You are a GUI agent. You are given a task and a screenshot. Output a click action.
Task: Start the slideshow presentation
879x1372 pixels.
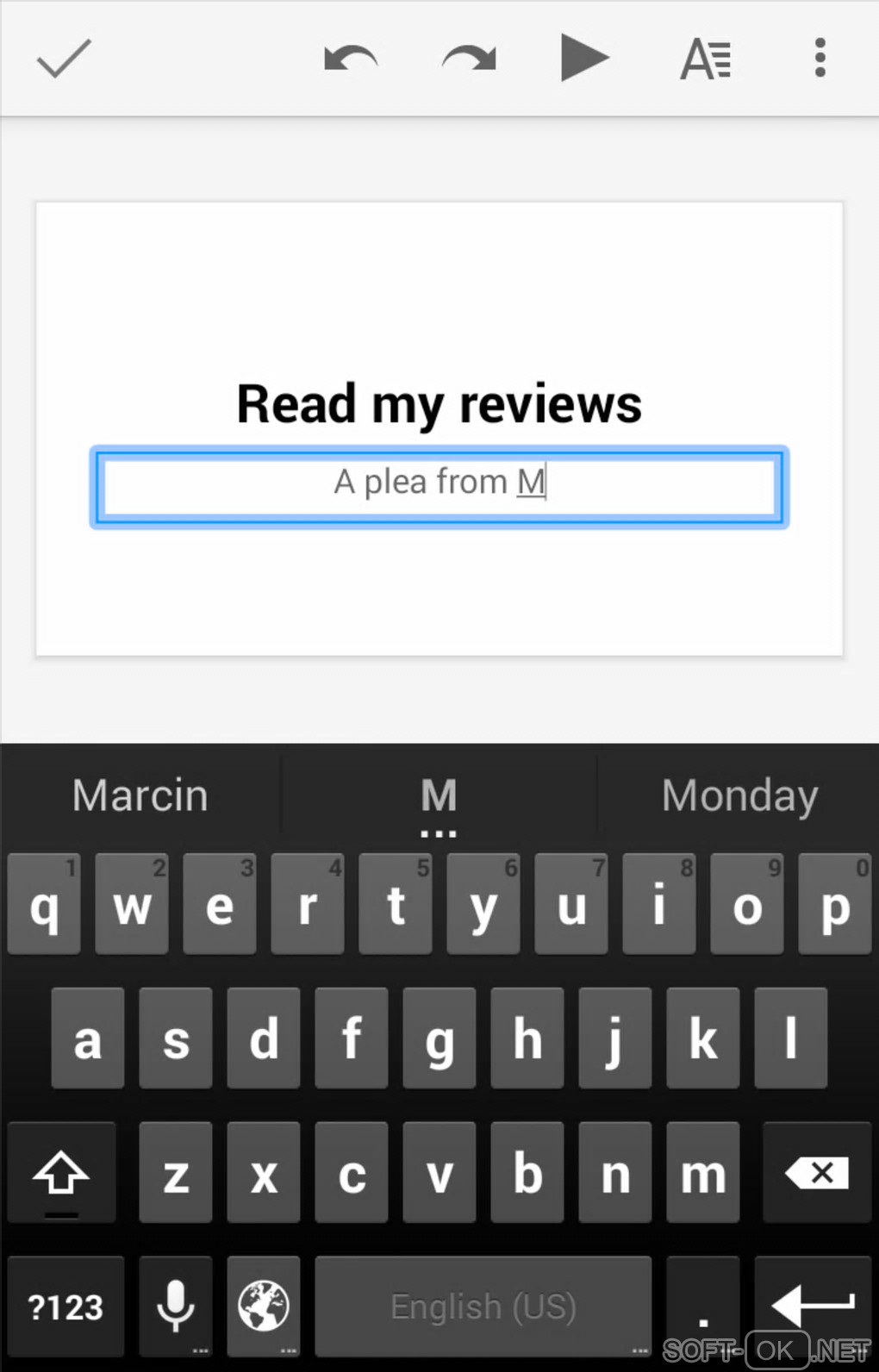point(584,59)
